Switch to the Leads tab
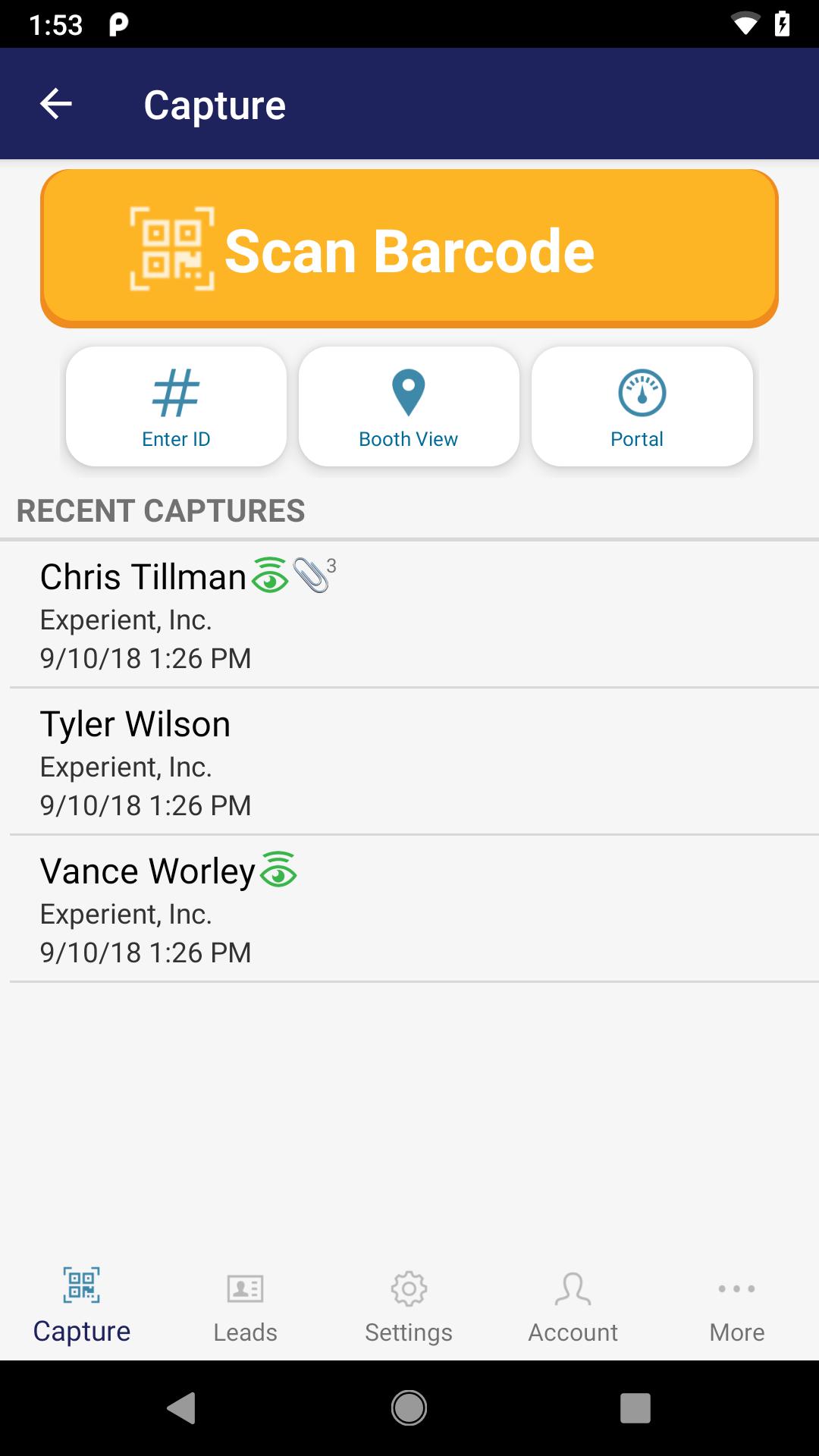The width and height of the screenshot is (819, 1456). coord(244,1304)
